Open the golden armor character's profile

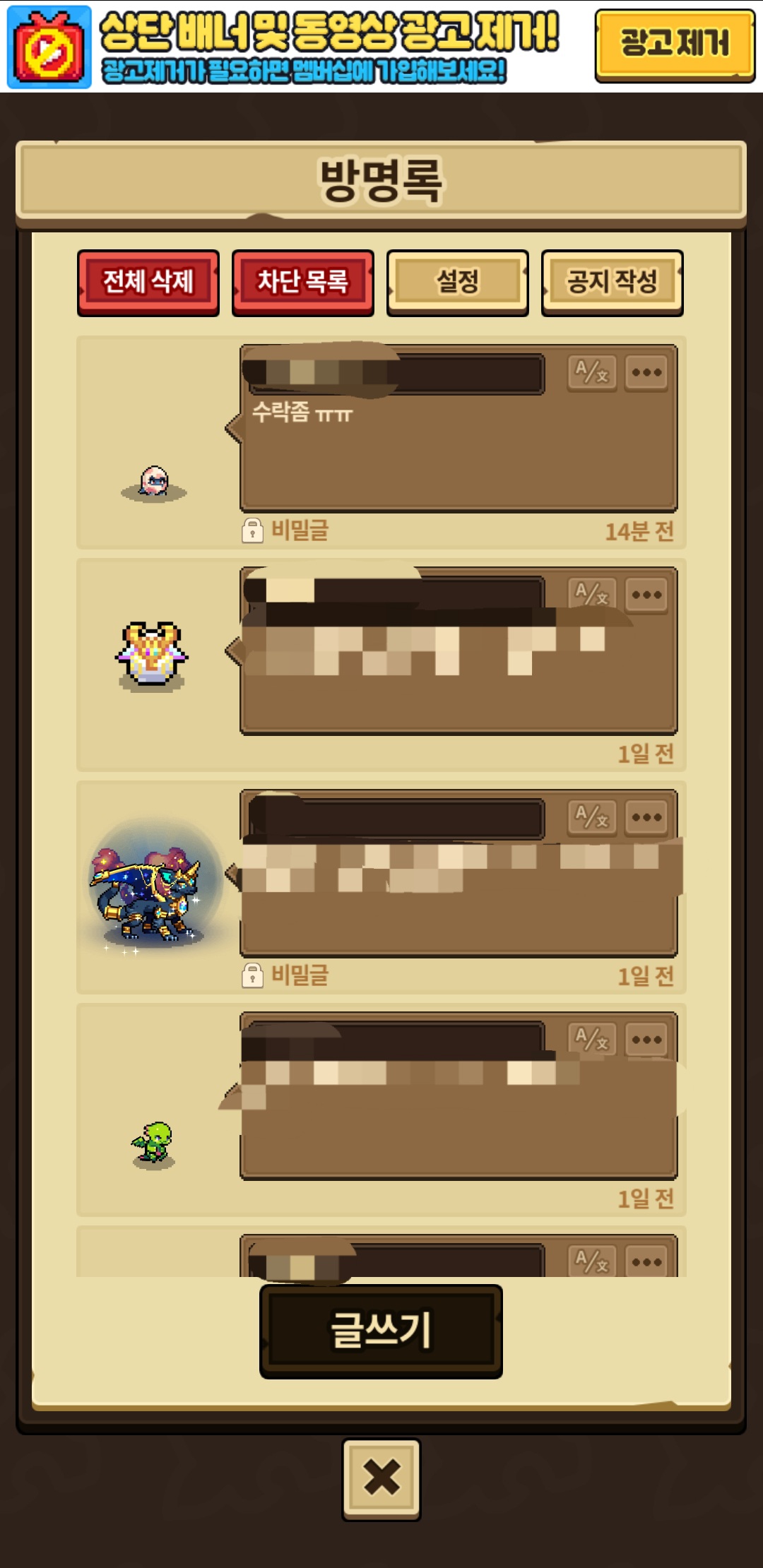tap(152, 655)
